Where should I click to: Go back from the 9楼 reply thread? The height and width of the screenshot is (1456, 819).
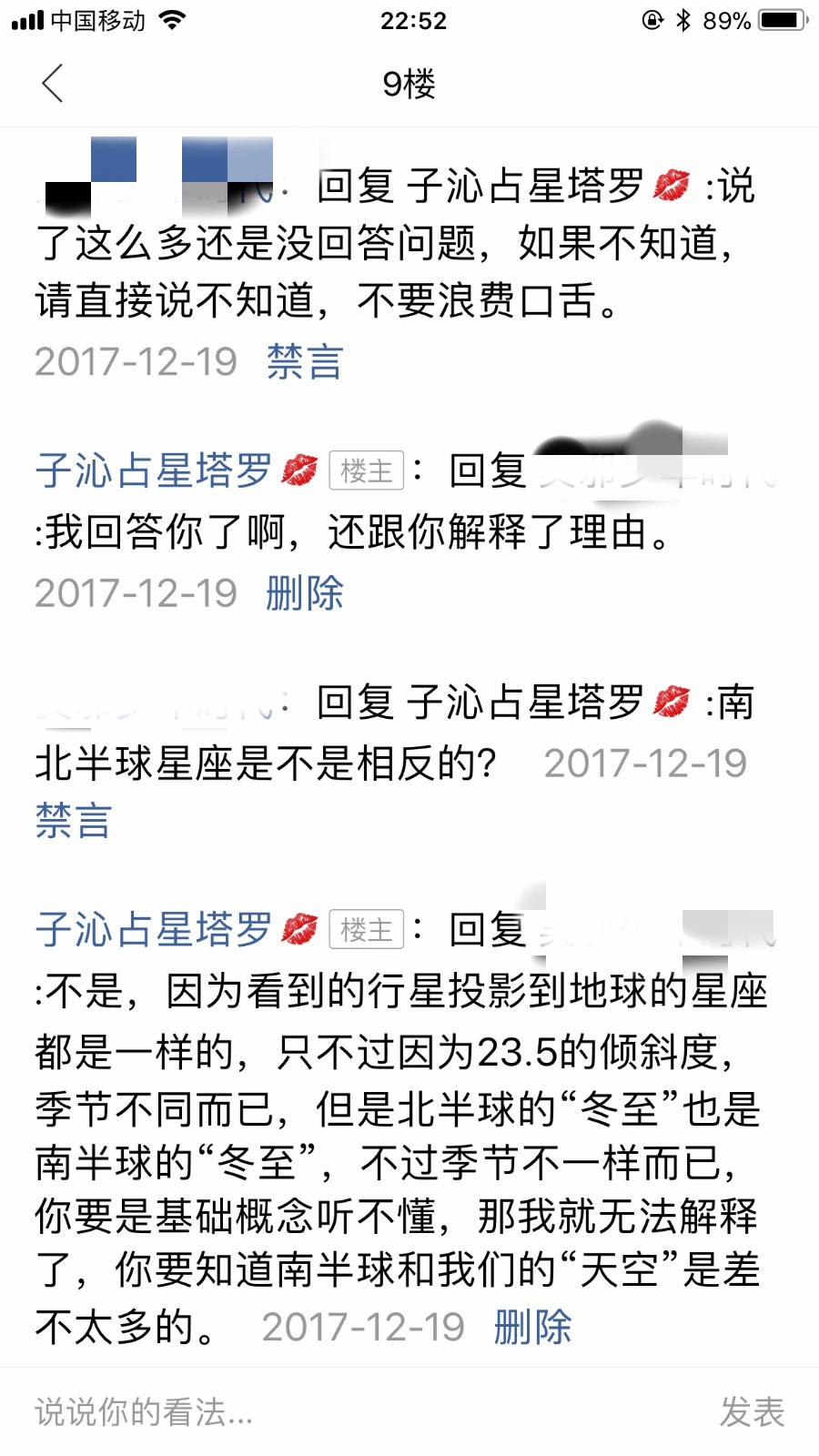53,84
